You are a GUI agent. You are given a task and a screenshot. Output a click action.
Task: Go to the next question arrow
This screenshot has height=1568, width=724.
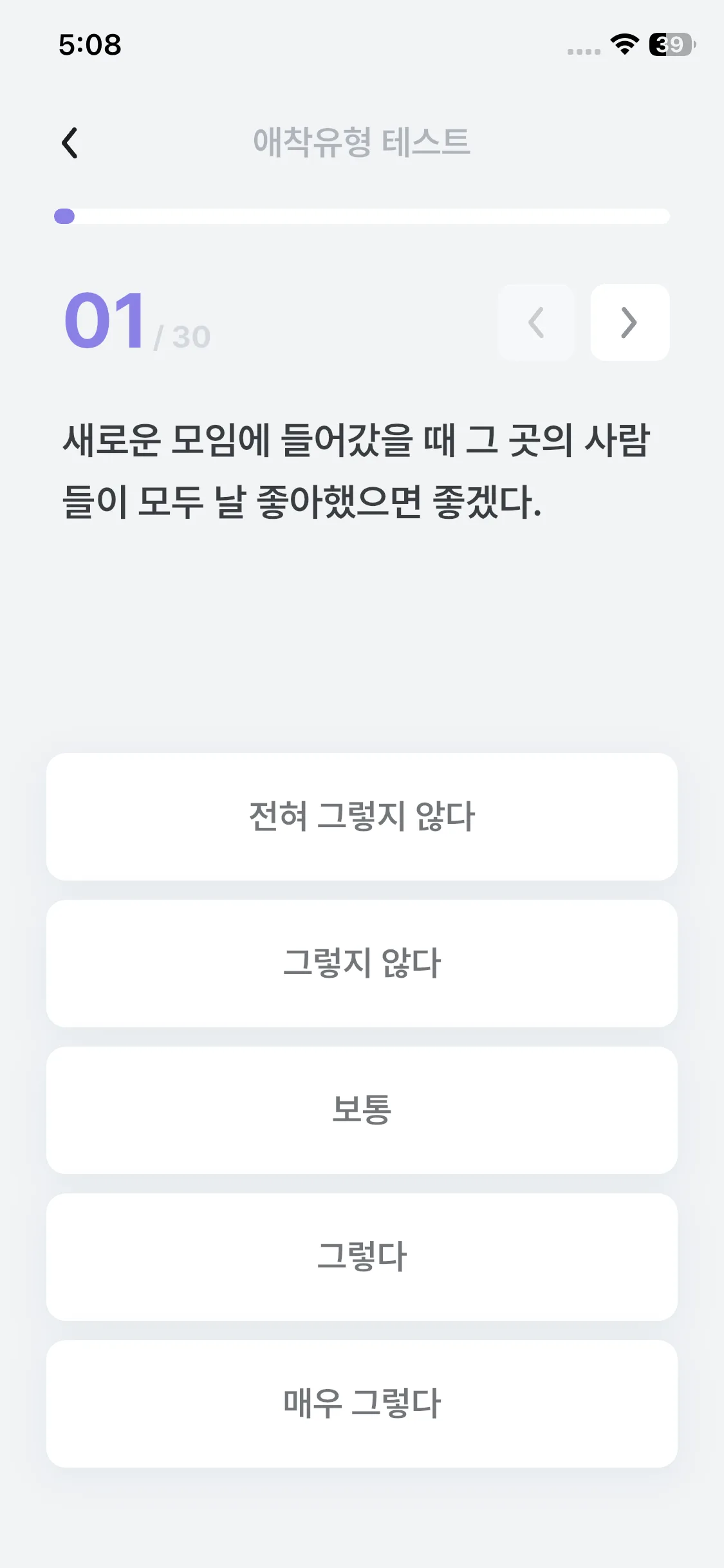(x=630, y=322)
